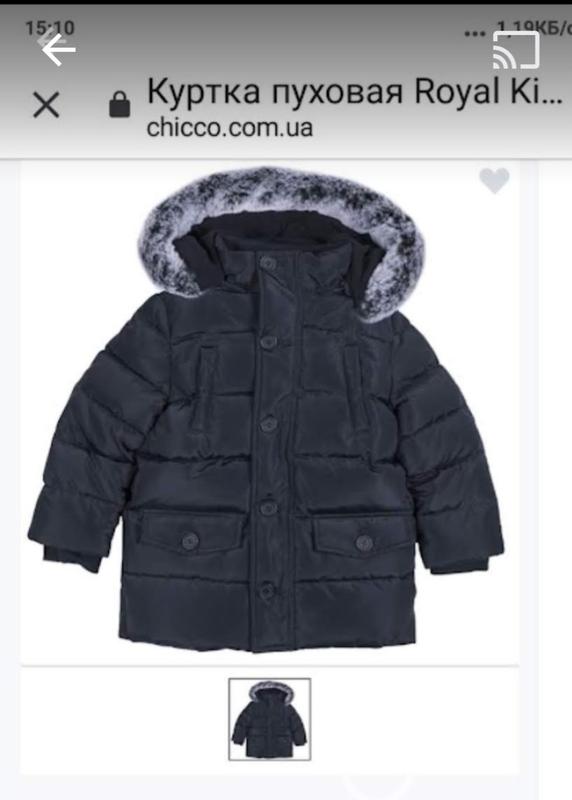Add the jacket to favorites with the heart

click(x=494, y=181)
